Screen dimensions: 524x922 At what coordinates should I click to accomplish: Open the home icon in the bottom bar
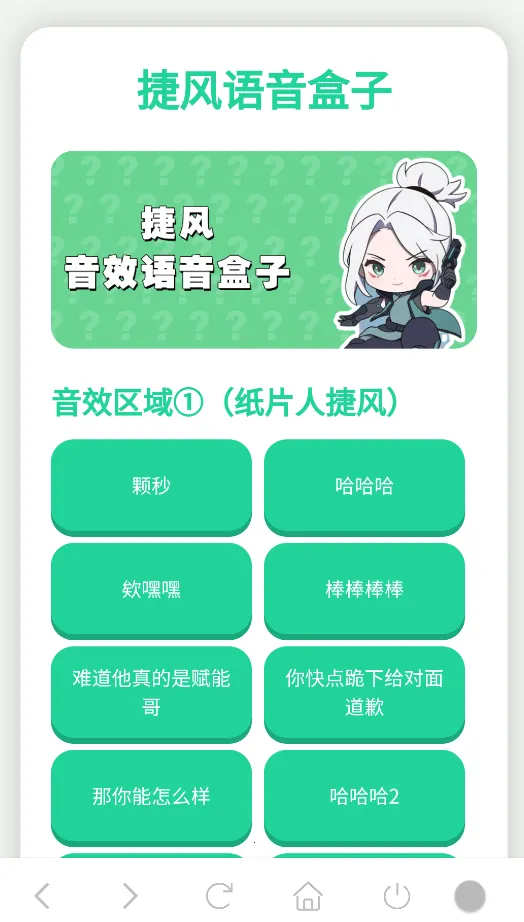tap(308, 896)
